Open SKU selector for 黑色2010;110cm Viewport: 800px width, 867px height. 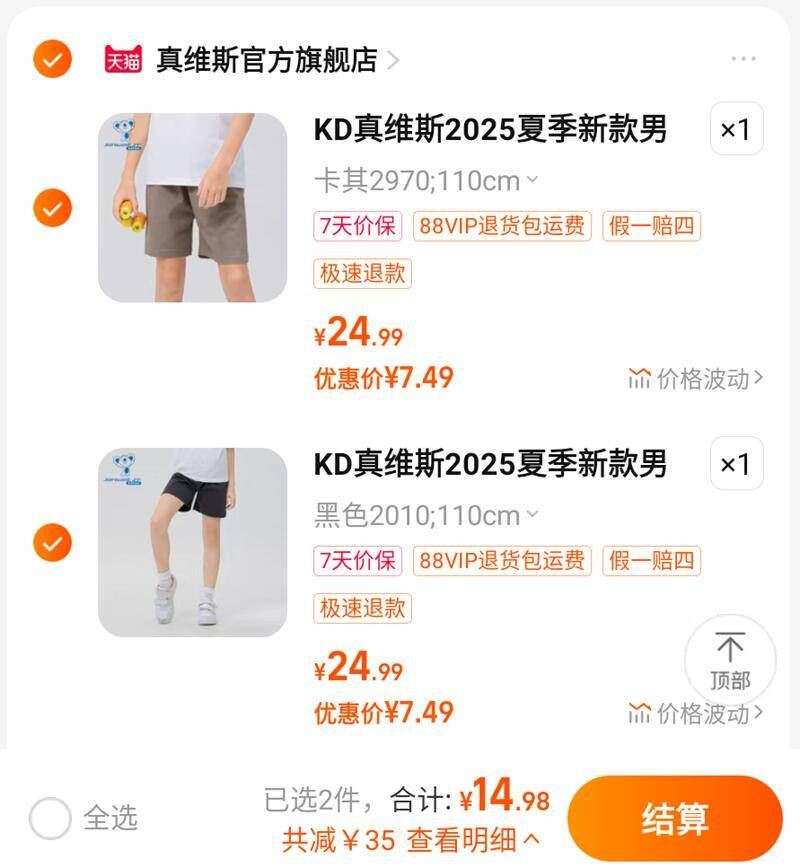[425, 513]
